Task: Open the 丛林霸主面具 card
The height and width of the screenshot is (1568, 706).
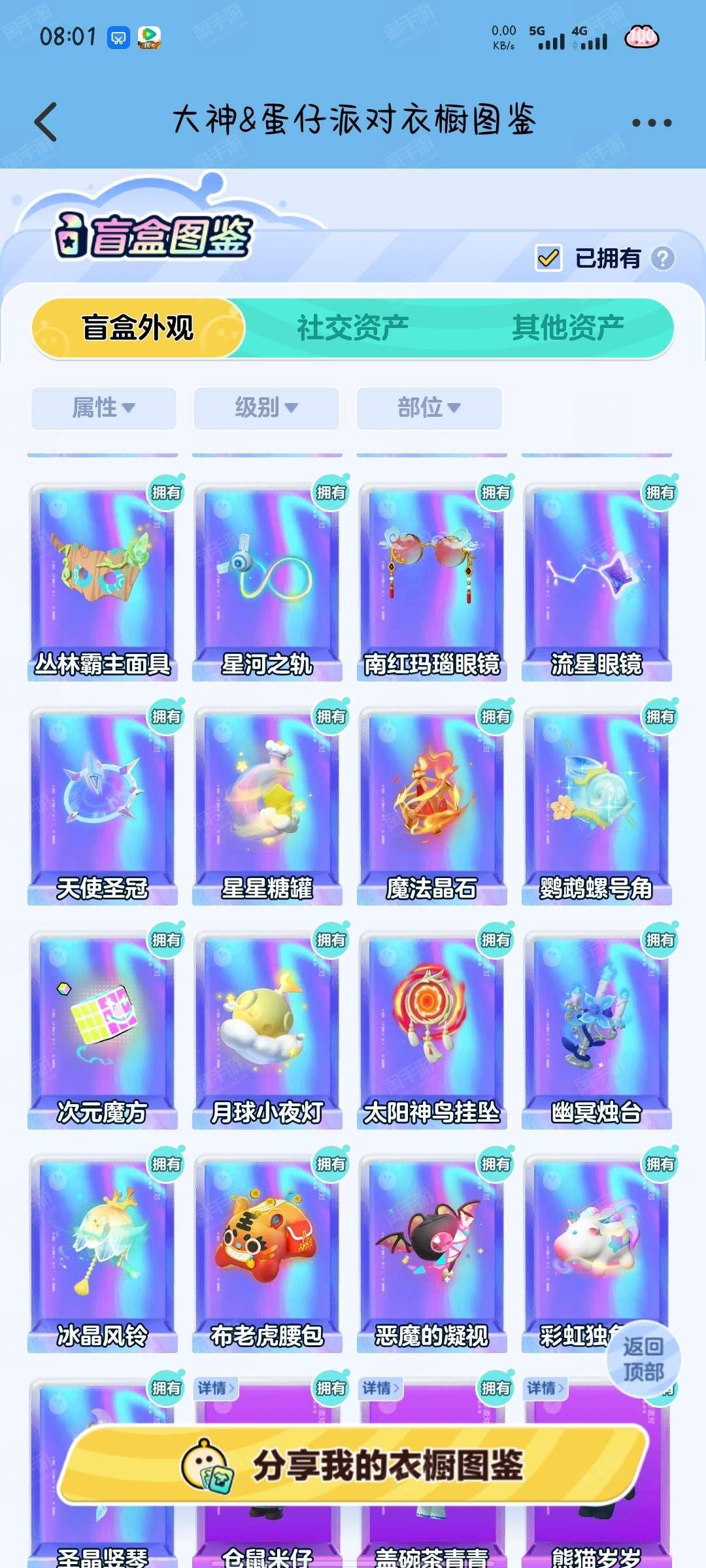Action: pyautogui.click(x=103, y=581)
